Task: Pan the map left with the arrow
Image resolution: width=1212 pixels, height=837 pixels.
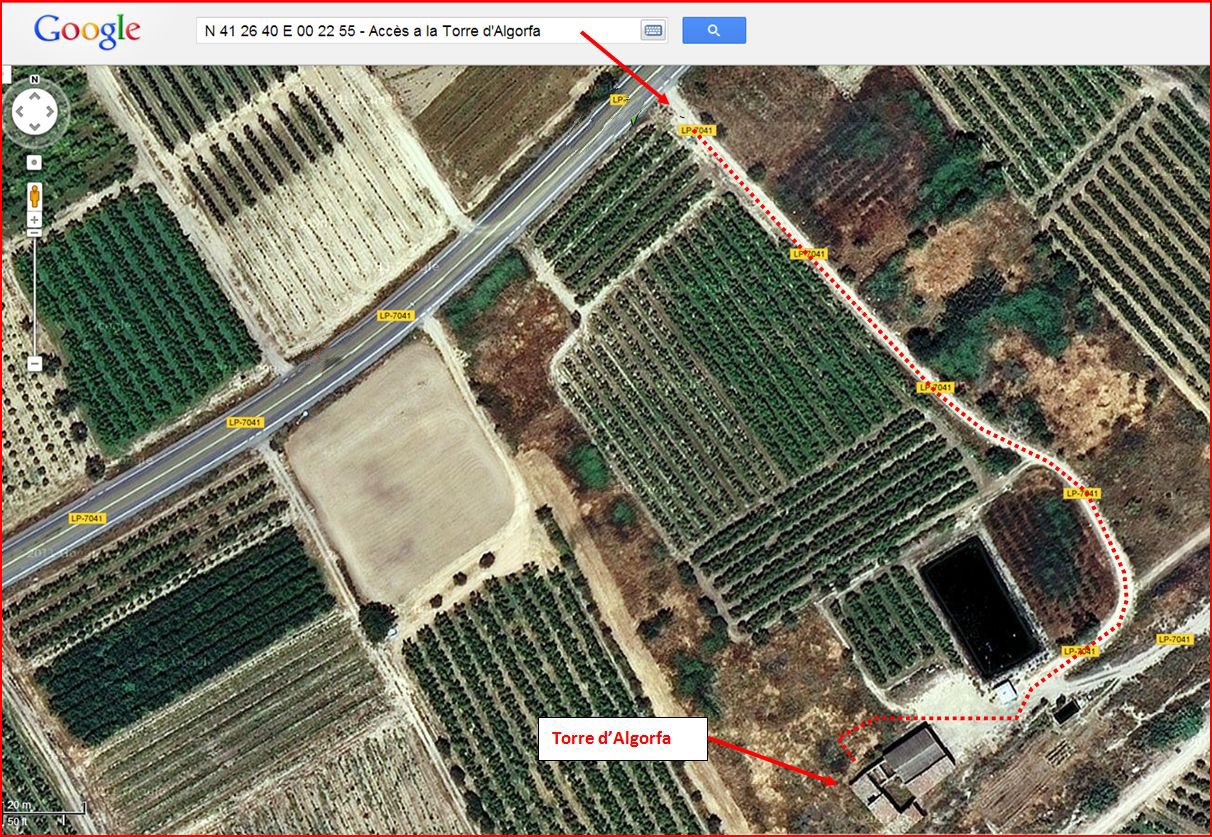Action: [x=19, y=112]
